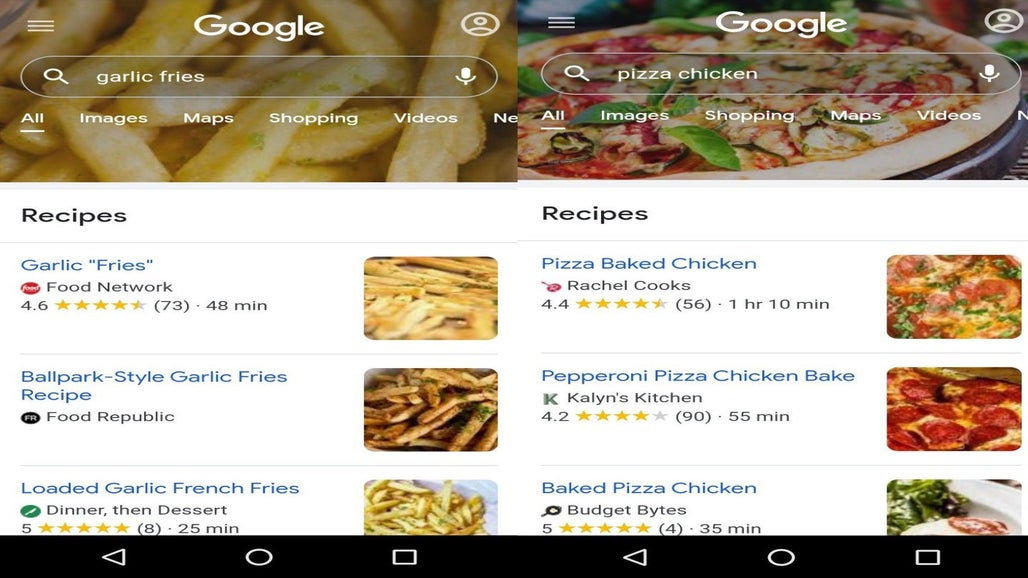1028x578 pixels.
Task: Start voice search beside pizza chicken
Action: [989, 73]
